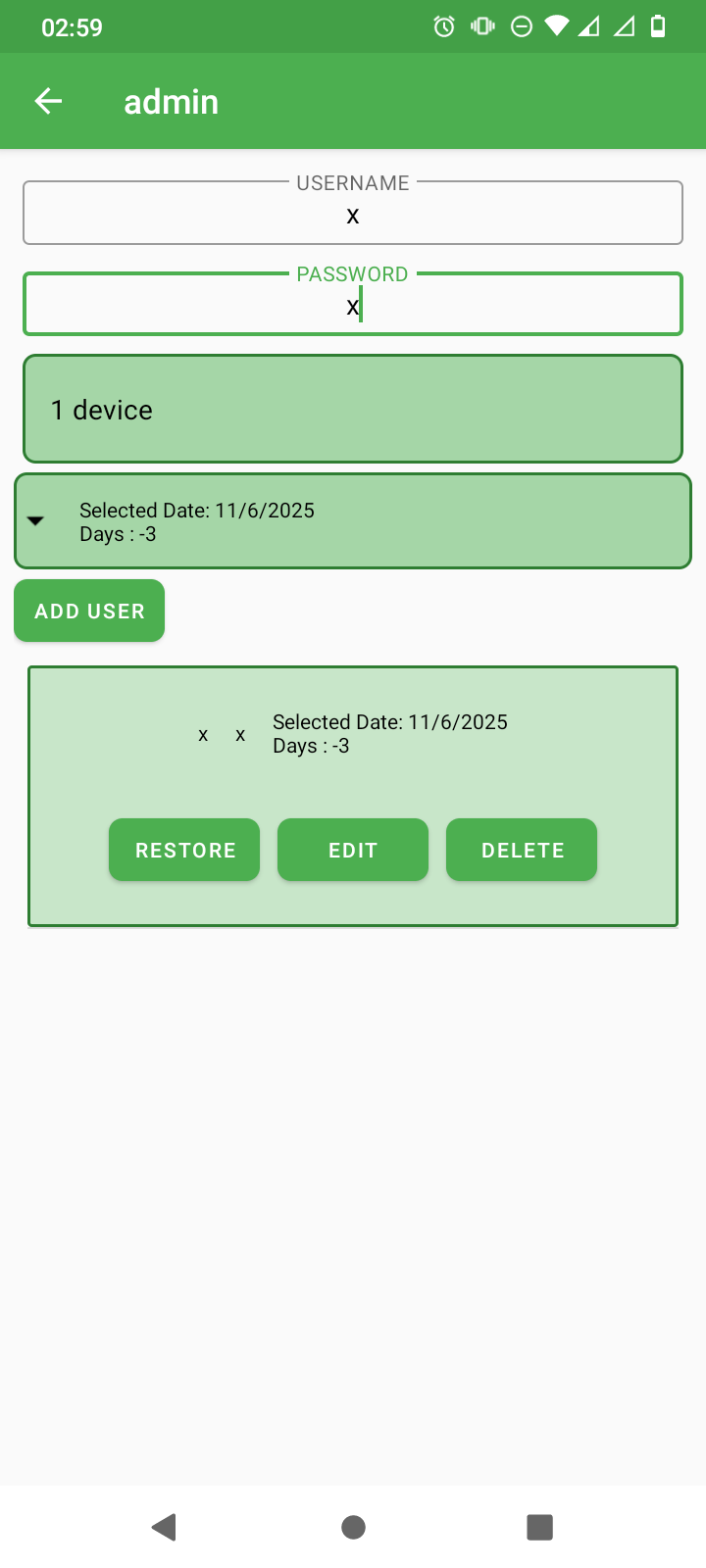Go back using the app bar arrow
This screenshot has height=1568, width=706.
(x=48, y=101)
